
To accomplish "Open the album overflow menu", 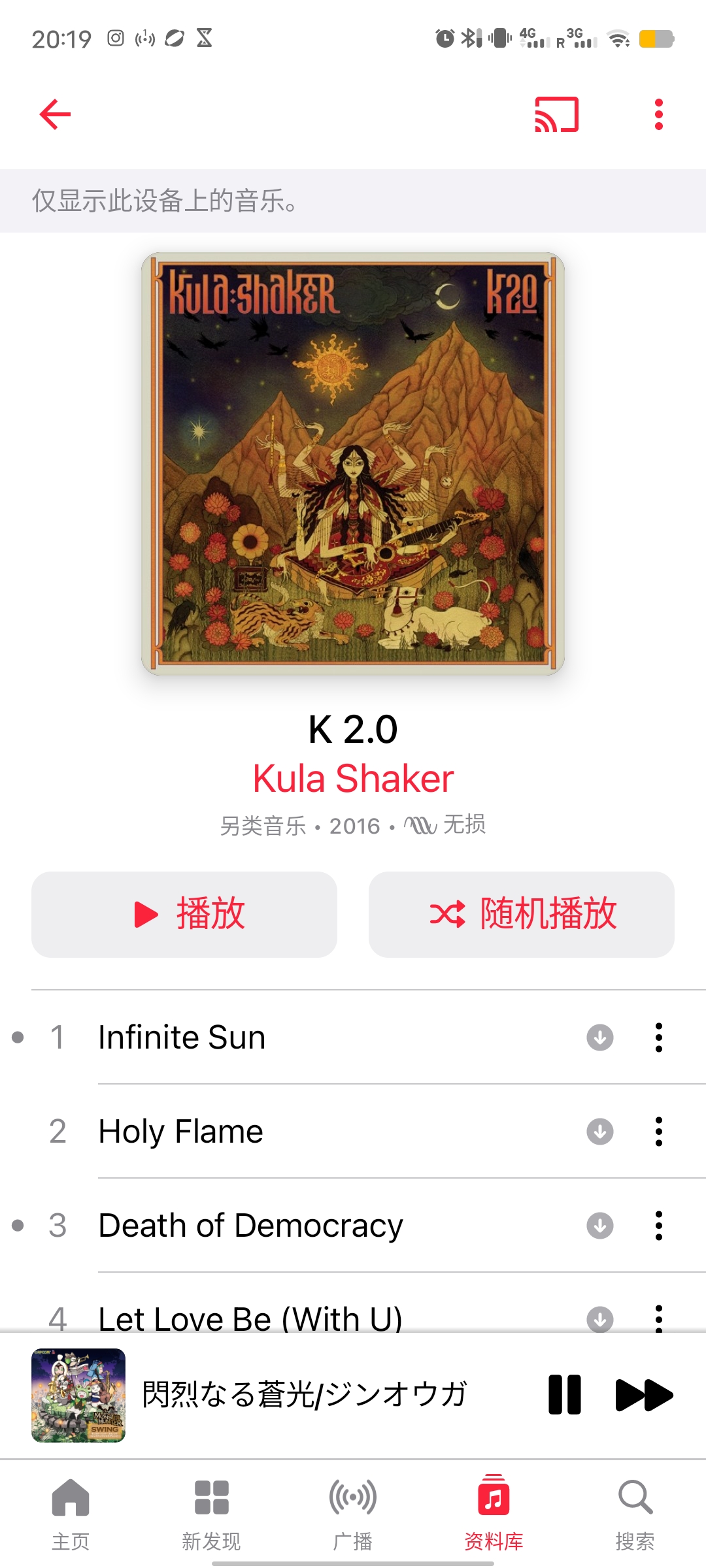I will point(658,115).
